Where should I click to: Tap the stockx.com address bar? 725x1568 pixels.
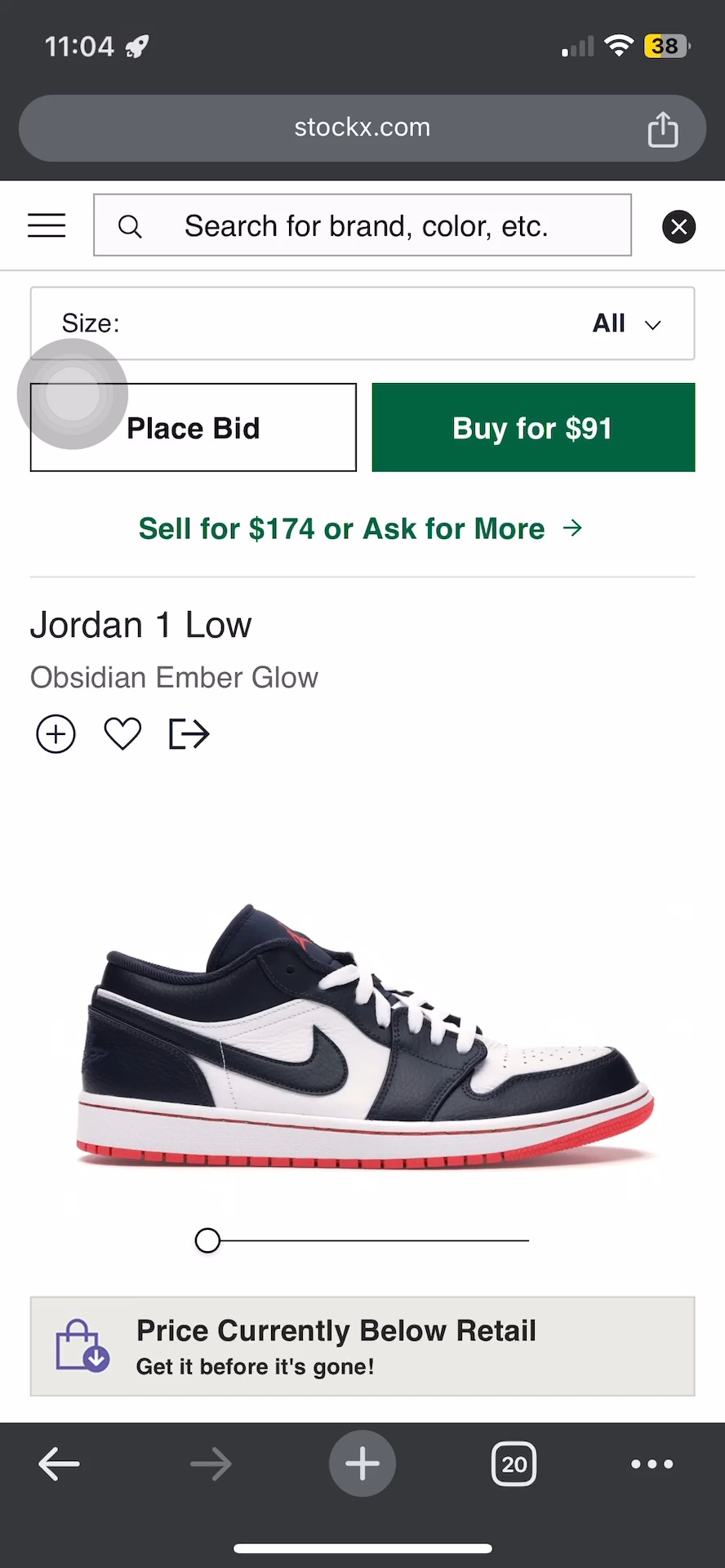(x=362, y=128)
